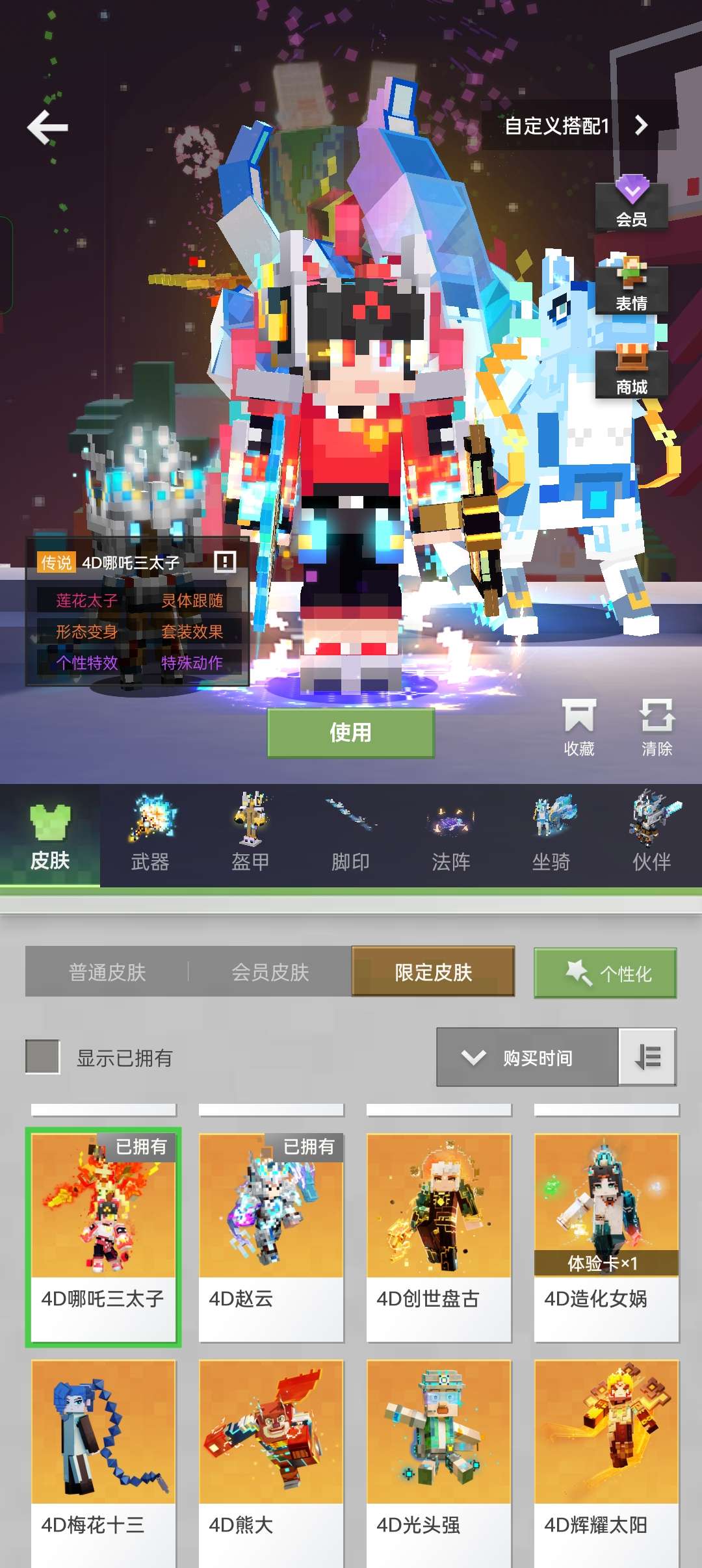Tap the green 使用 button

coord(351,733)
